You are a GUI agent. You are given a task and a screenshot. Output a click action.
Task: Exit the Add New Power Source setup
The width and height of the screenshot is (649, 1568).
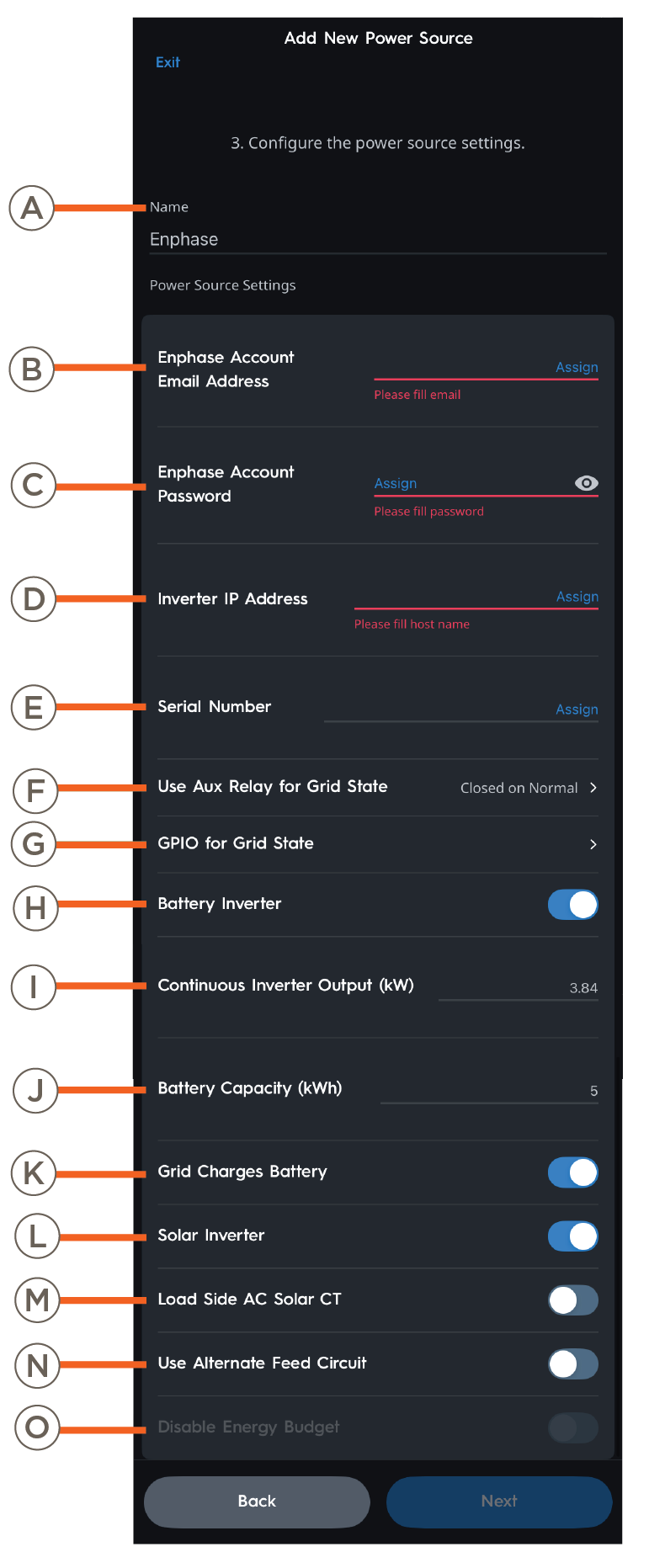(x=168, y=62)
